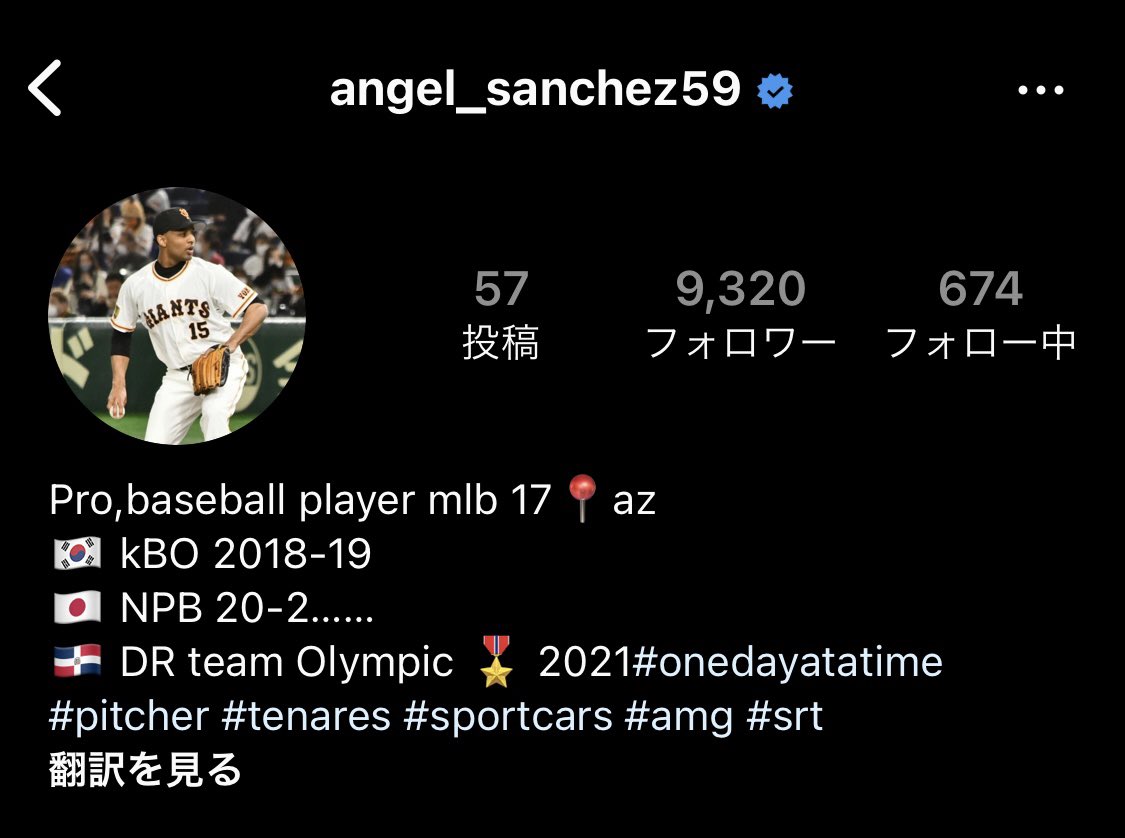This screenshot has width=1125, height=838.
Task: Open angel_sanchez59's profile picture
Action: click(x=177, y=316)
